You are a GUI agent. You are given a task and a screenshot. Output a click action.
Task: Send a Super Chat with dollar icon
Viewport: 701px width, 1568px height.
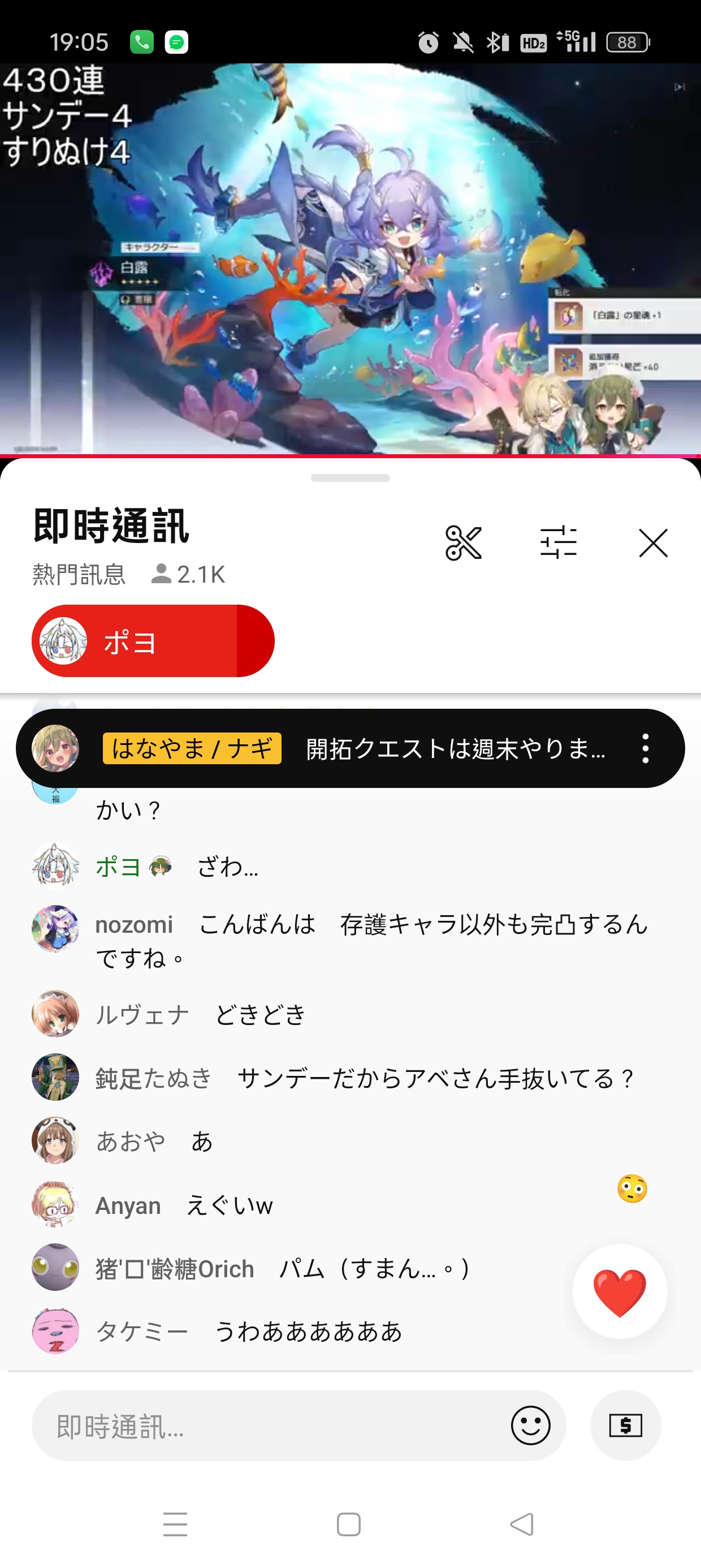pos(625,1425)
